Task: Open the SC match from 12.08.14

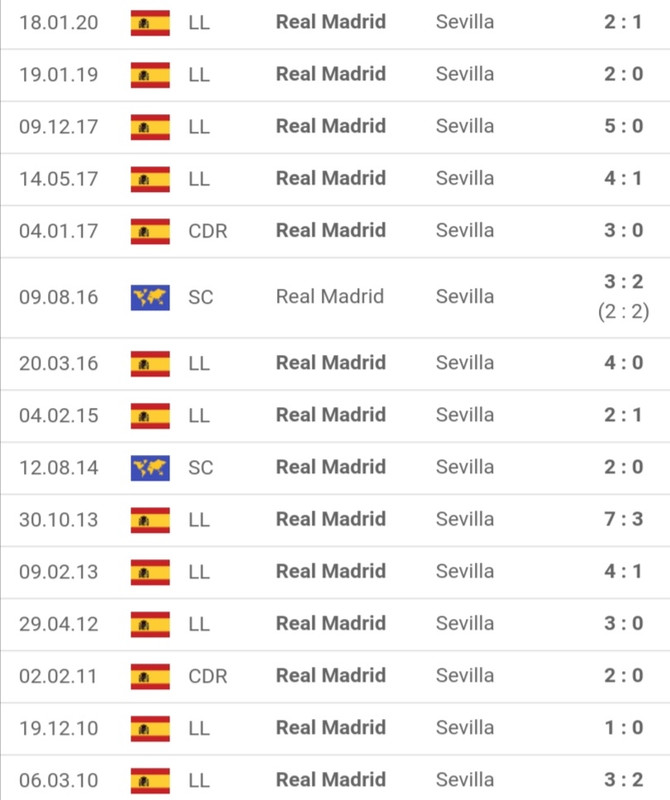Action: (x=335, y=467)
